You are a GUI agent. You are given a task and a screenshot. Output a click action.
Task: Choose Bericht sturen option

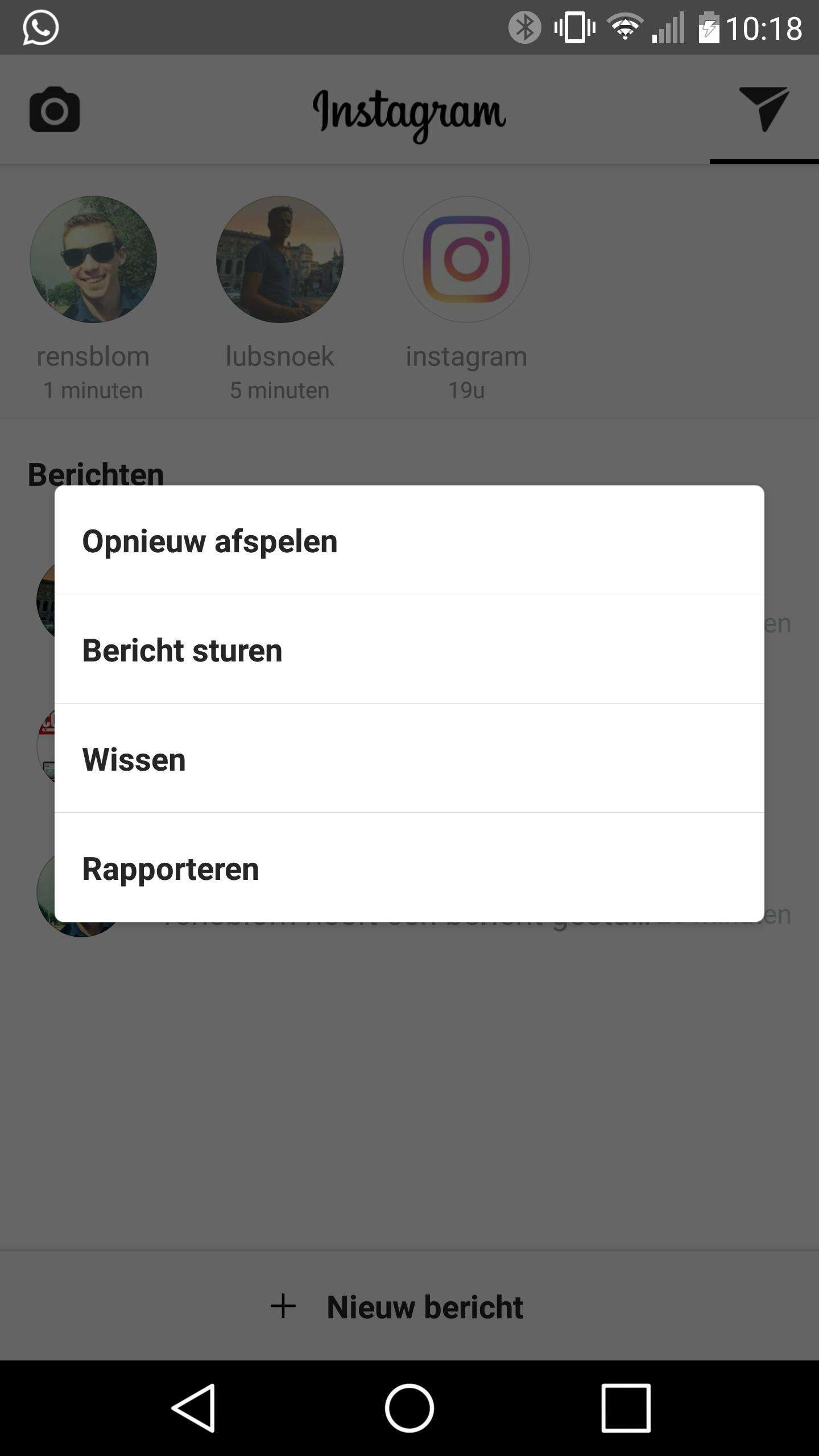[409, 650]
